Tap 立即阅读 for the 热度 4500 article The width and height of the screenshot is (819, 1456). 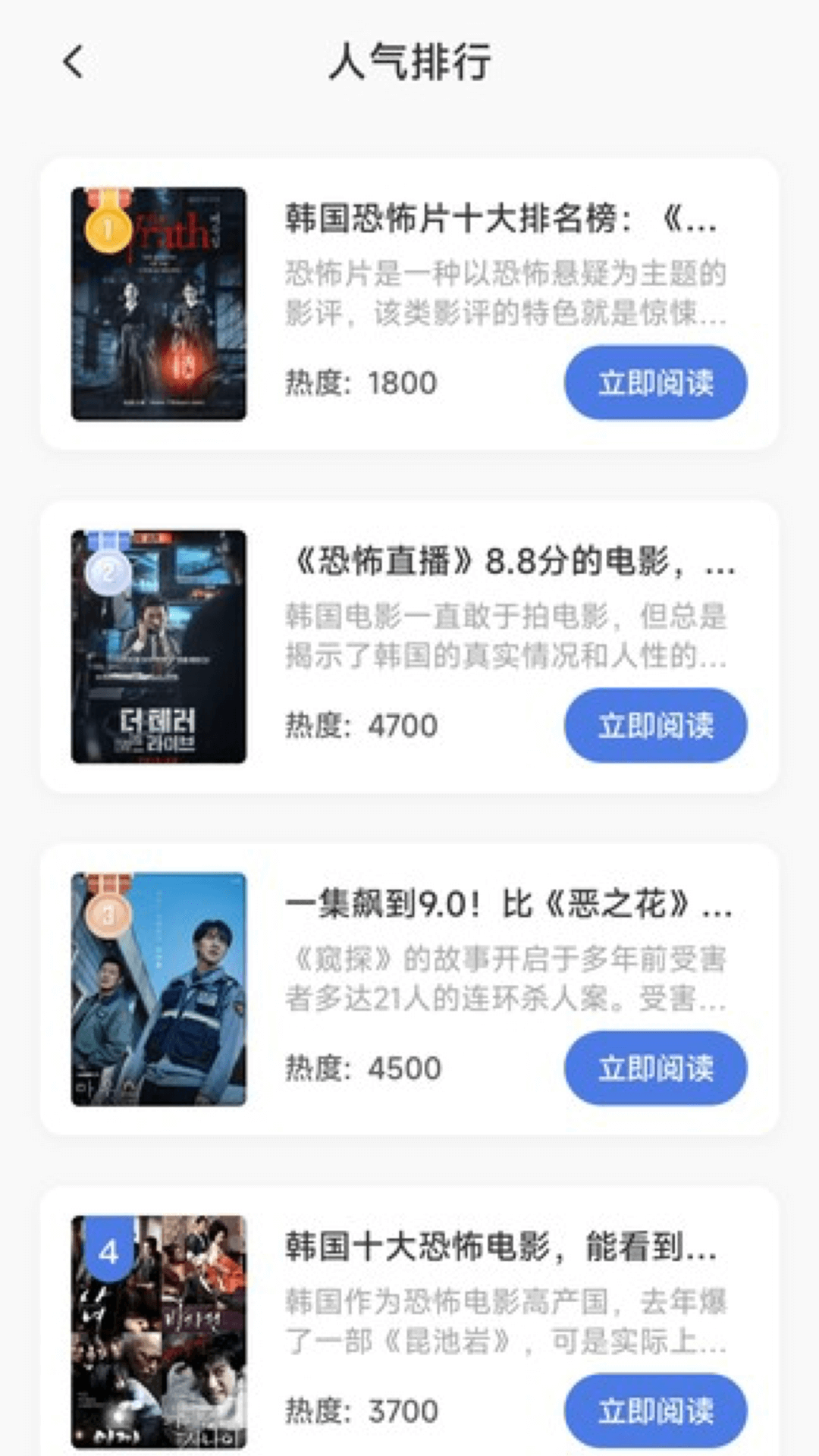[655, 1068]
